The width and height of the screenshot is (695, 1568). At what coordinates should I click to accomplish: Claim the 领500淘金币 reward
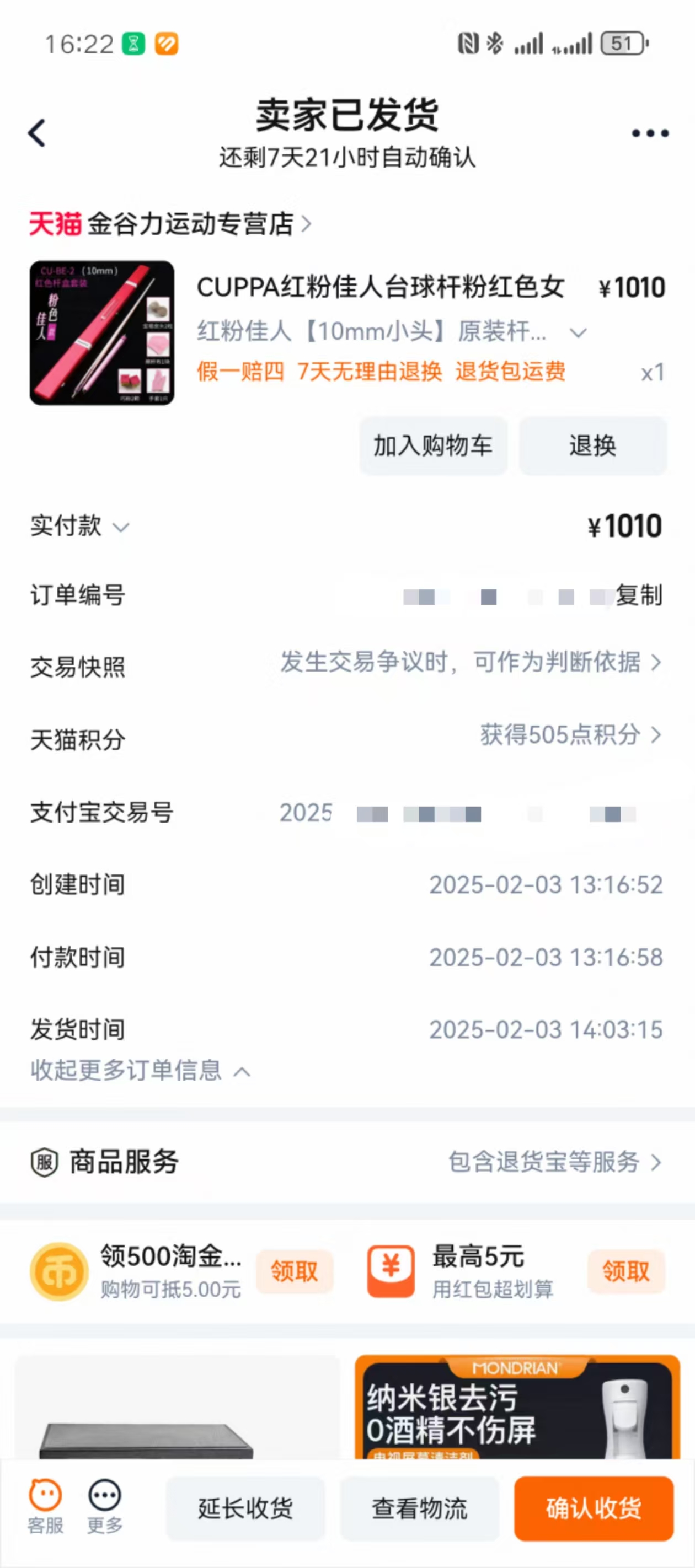click(x=294, y=1271)
